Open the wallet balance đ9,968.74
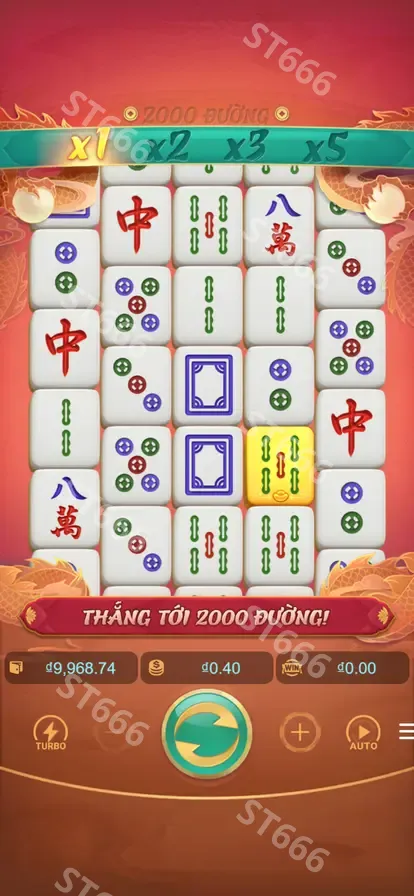414x896 pixels. [71, 667]
